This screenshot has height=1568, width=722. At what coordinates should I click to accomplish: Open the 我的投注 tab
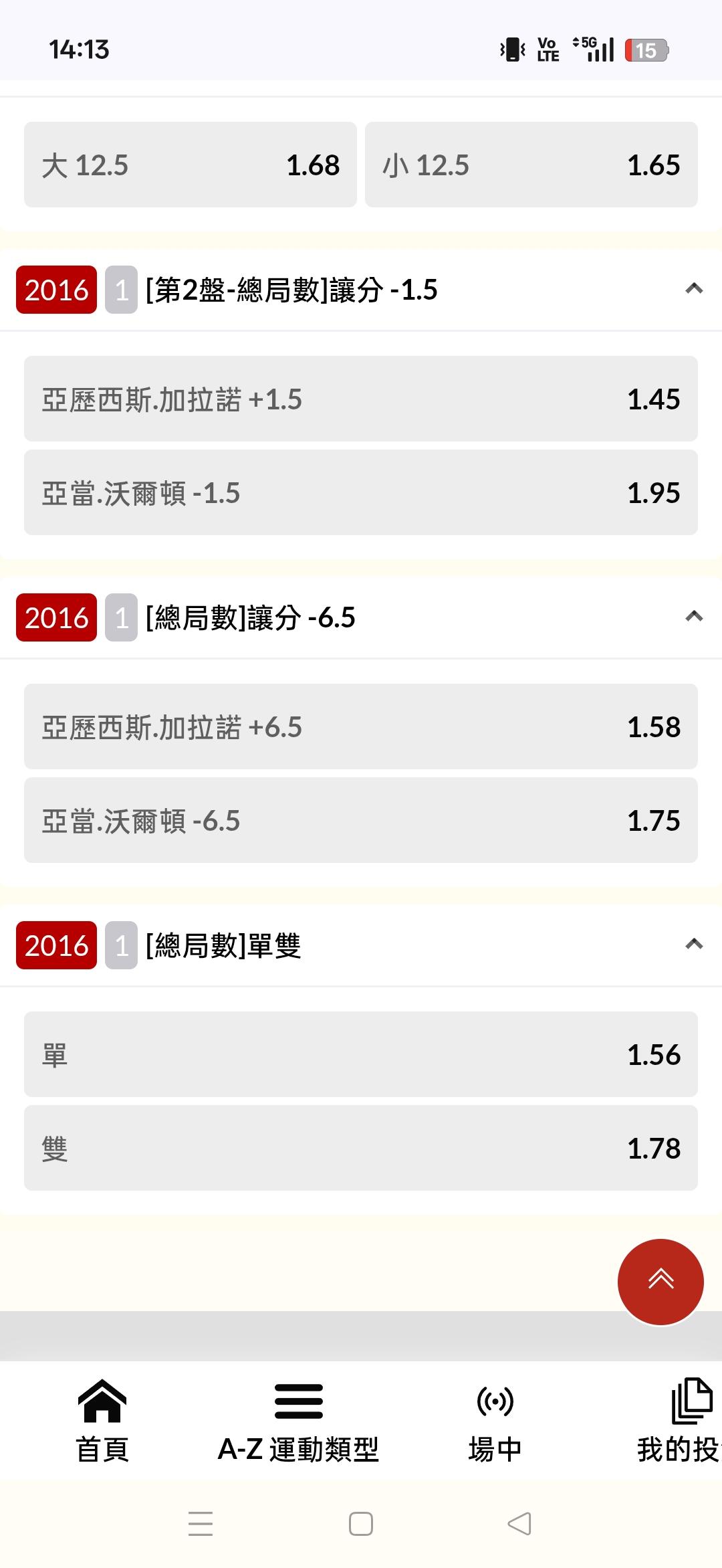[x=679, y=1421]
